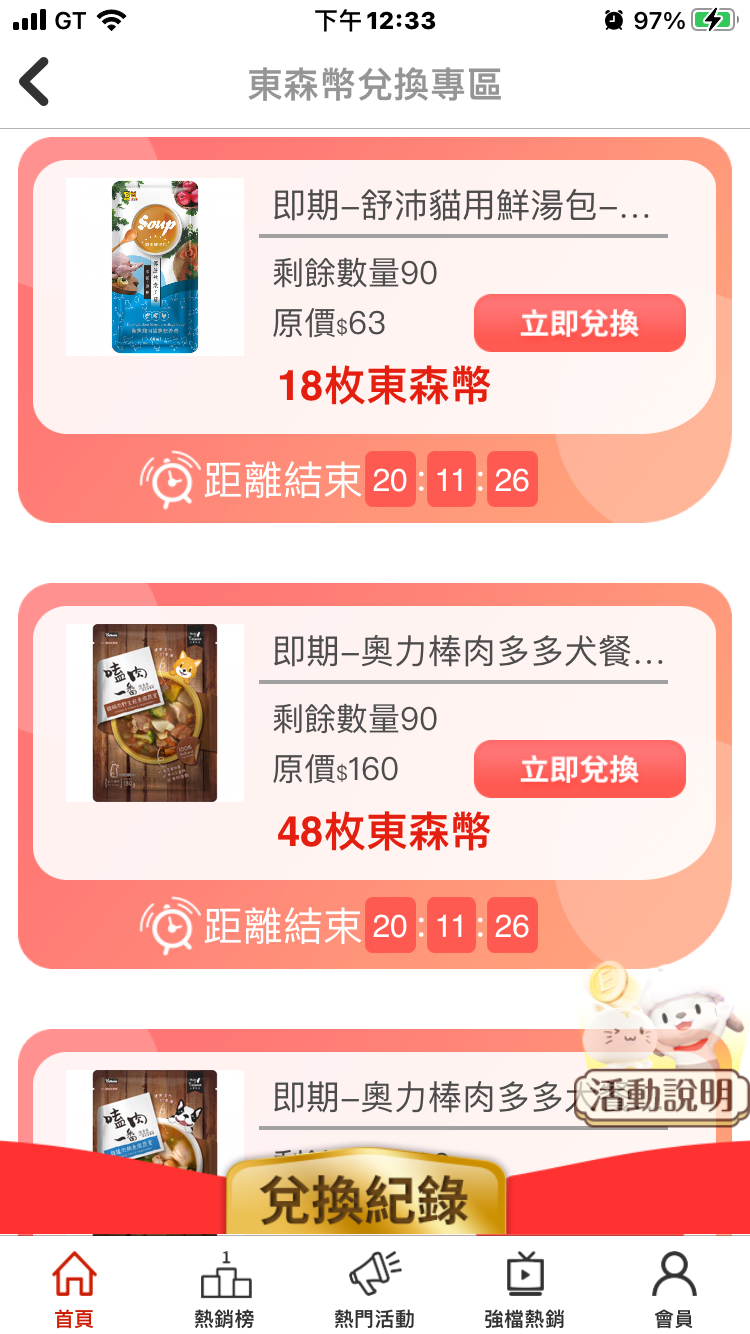Open the 熱銷榜 tab
Viewport: 750px width, 1334px height.
[225, 1289]
